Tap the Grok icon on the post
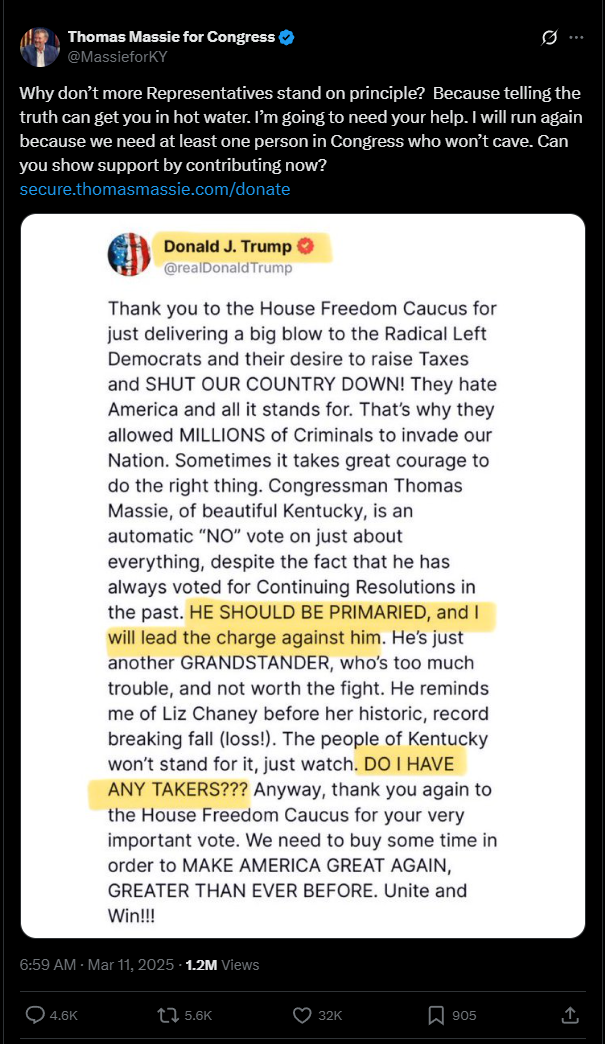Viewport: 605px width, 1044px height. pos(549,38)
